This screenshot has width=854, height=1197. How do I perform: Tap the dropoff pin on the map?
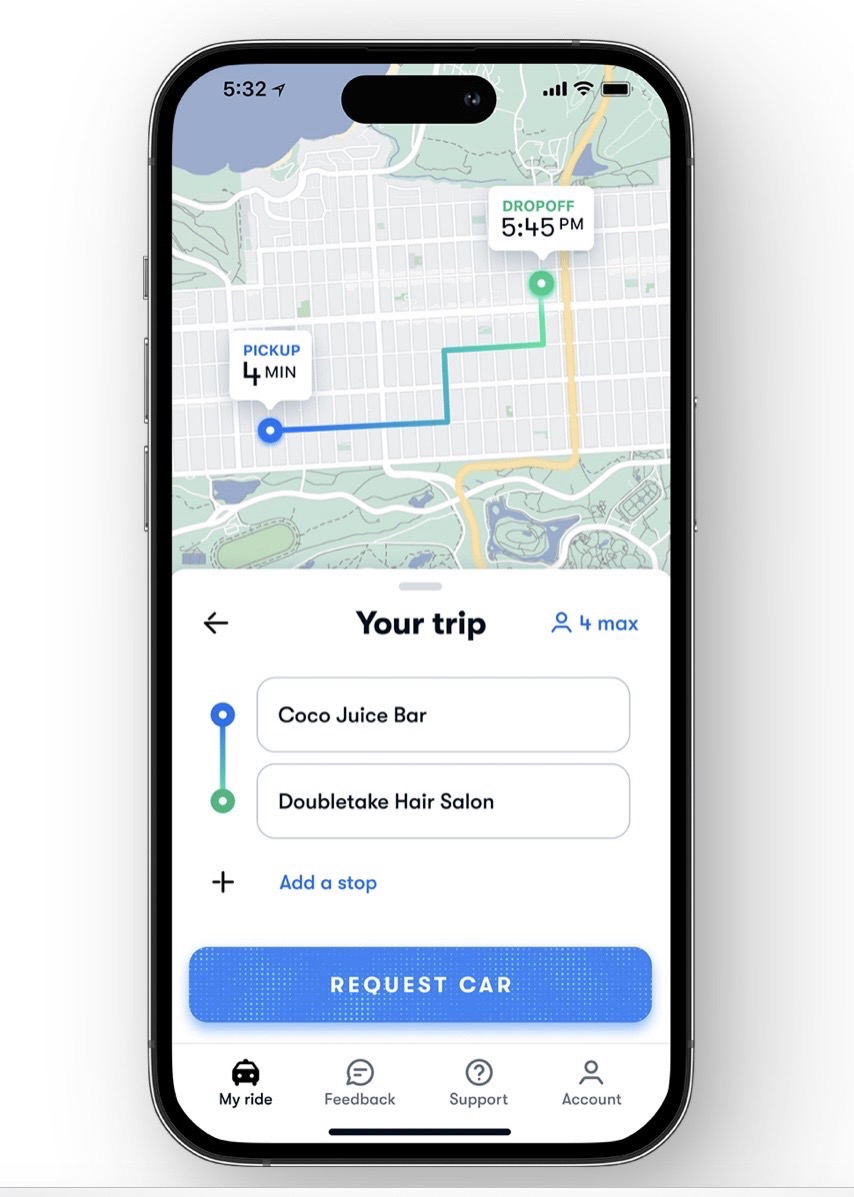(541, 283)
